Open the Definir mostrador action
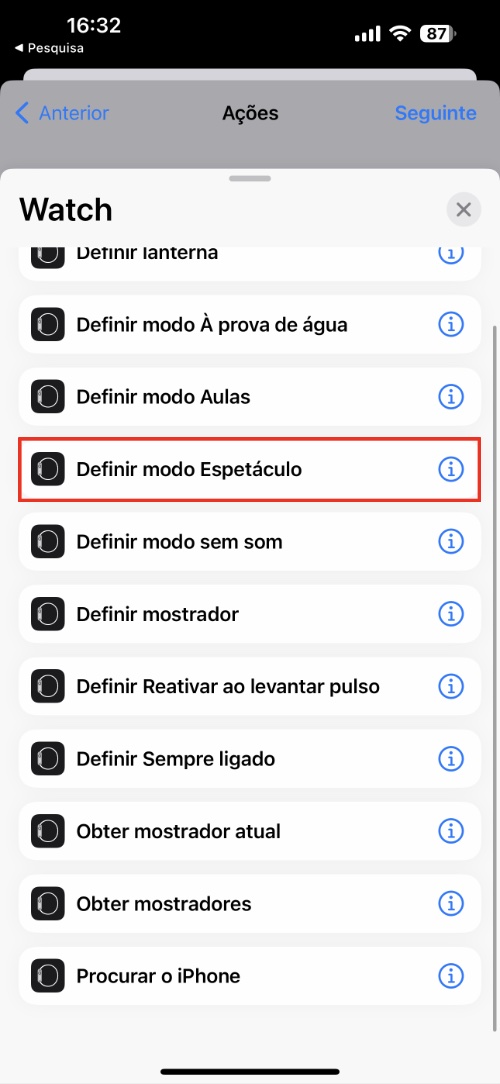500x1084 pixels. click(249, 614)
